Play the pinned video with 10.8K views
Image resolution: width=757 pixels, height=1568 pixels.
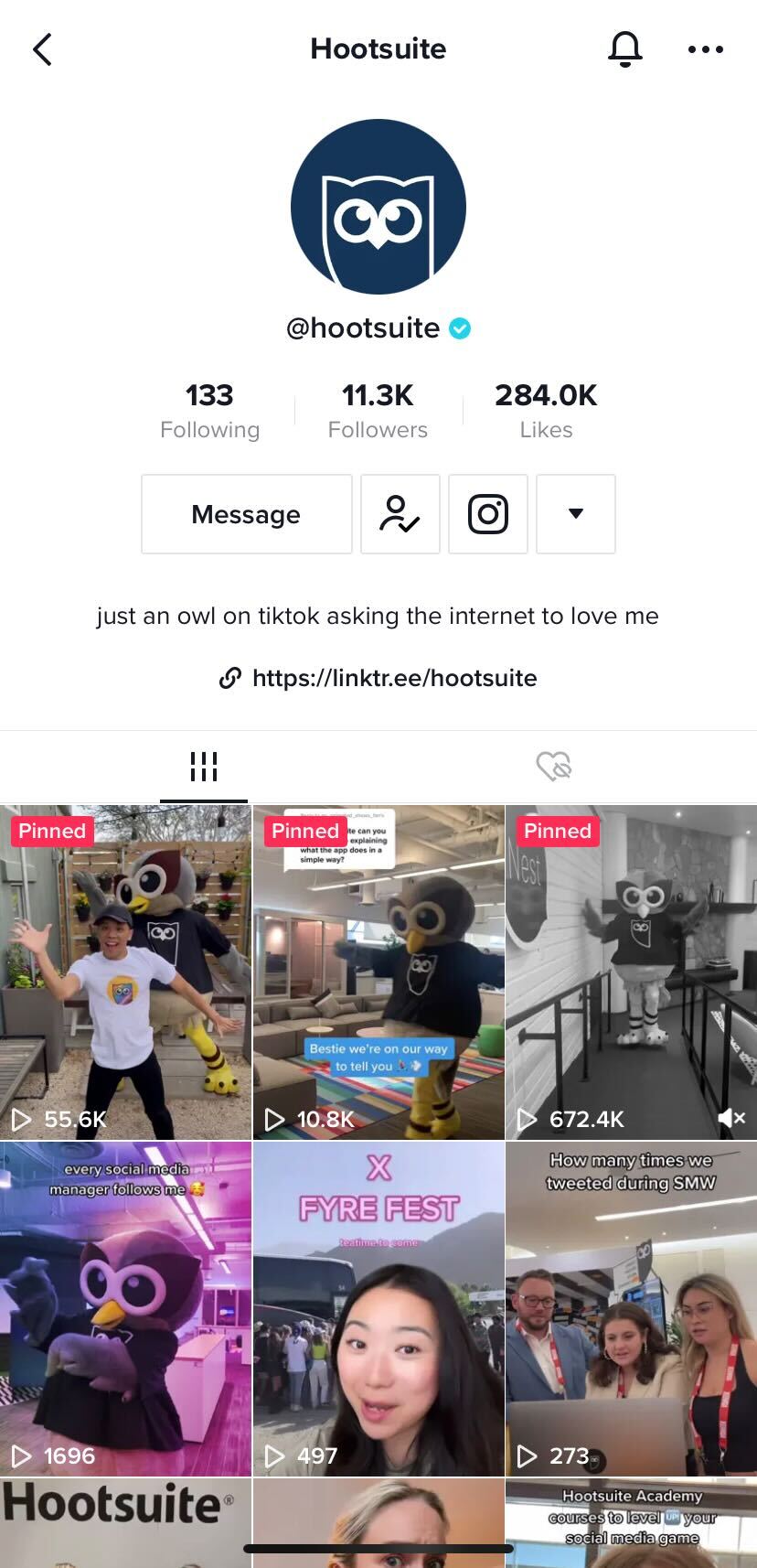point(378,972)
